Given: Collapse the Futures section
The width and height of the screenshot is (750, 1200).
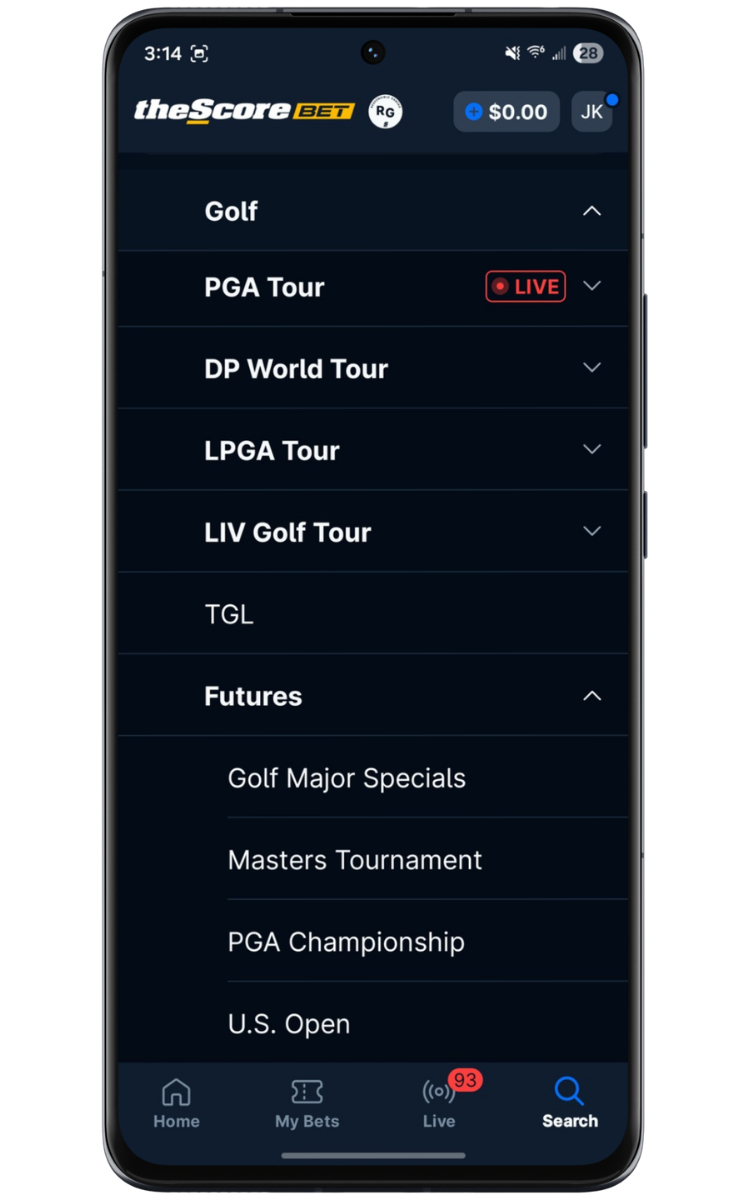Looking at the screenshot, I should [592, 696].
